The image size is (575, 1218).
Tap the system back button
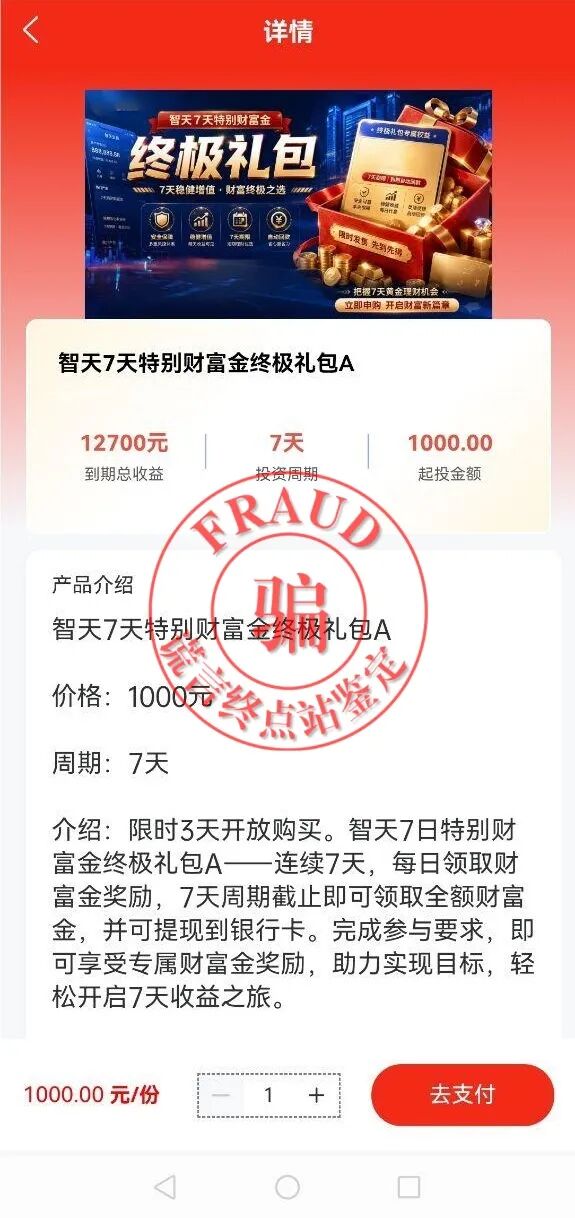[x=165, y=1187]
